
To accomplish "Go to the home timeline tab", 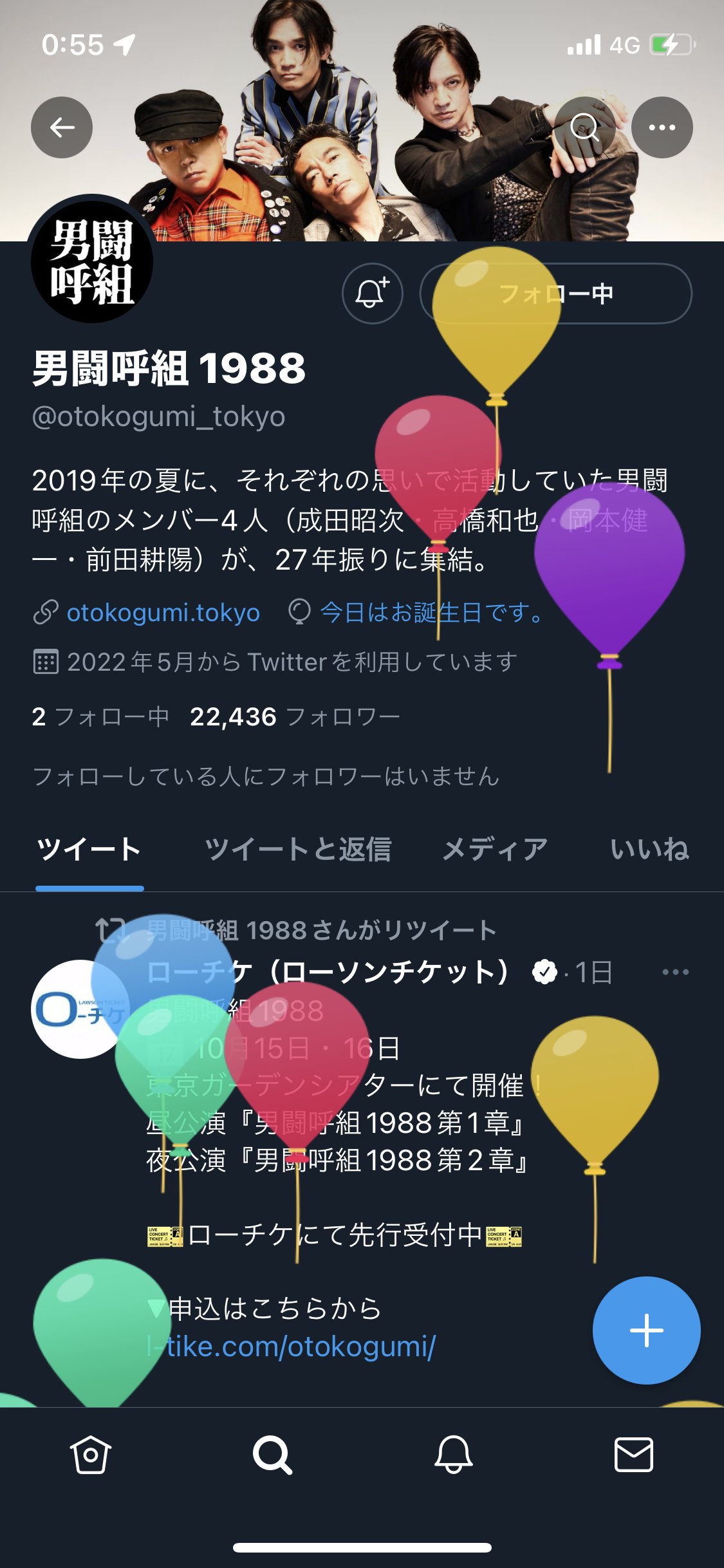I will [x=90, y=1455].
